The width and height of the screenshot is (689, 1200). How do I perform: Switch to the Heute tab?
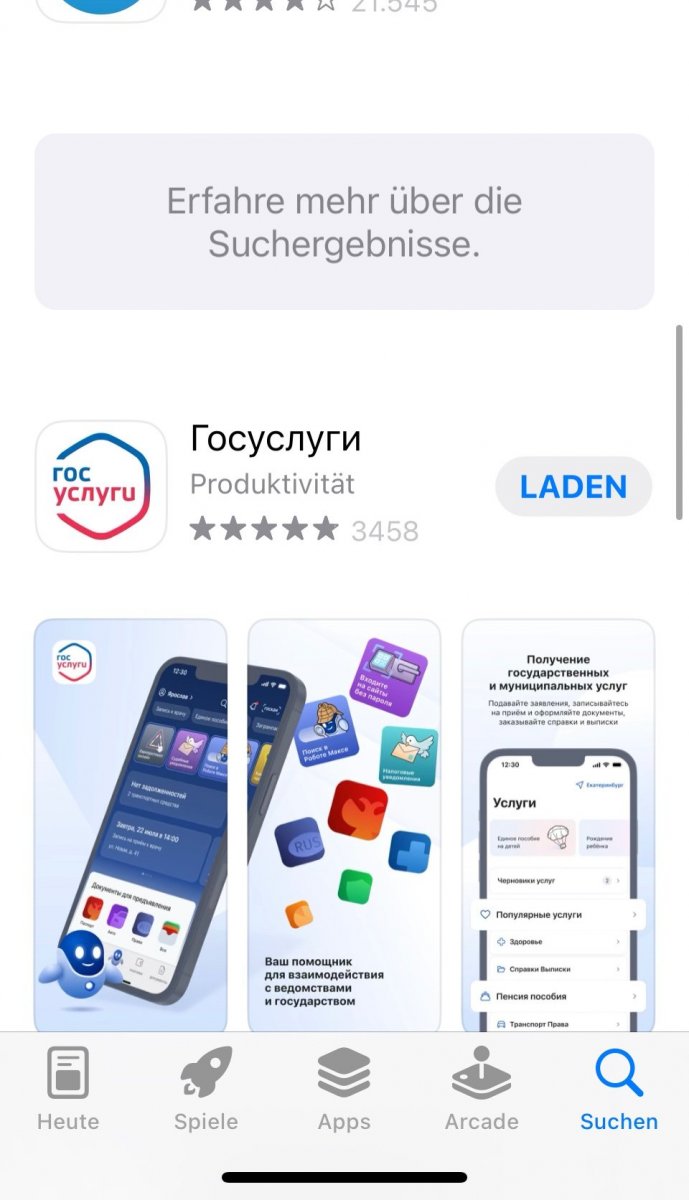(68, 1090)
